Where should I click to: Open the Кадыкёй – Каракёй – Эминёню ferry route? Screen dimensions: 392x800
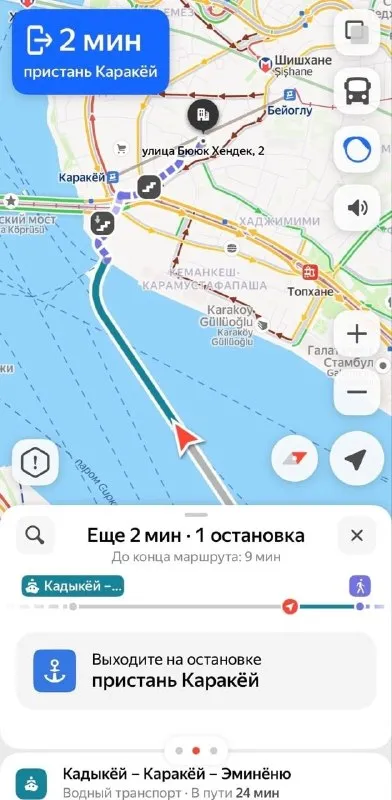pos(196,779)
